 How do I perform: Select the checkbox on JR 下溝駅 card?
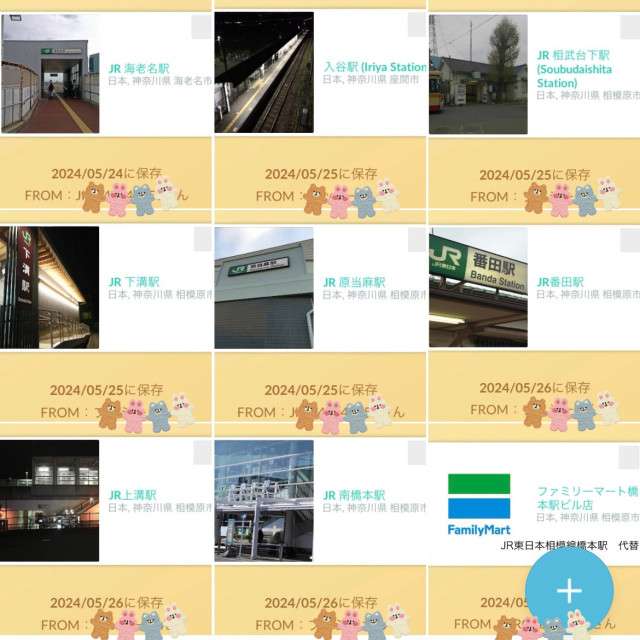(202, 238)
